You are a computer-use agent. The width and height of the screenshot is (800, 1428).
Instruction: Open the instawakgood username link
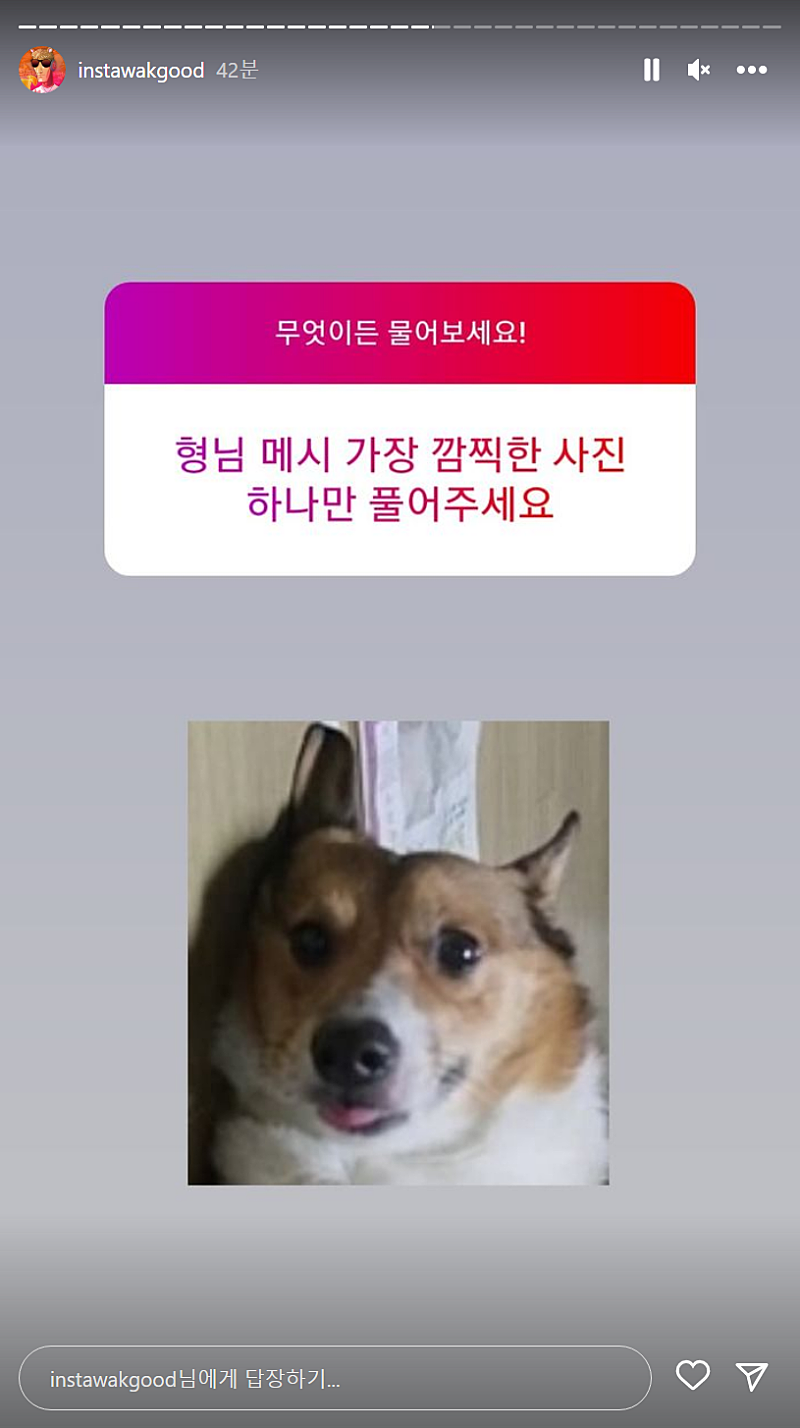pyautogui.click(x=140, y=71)
